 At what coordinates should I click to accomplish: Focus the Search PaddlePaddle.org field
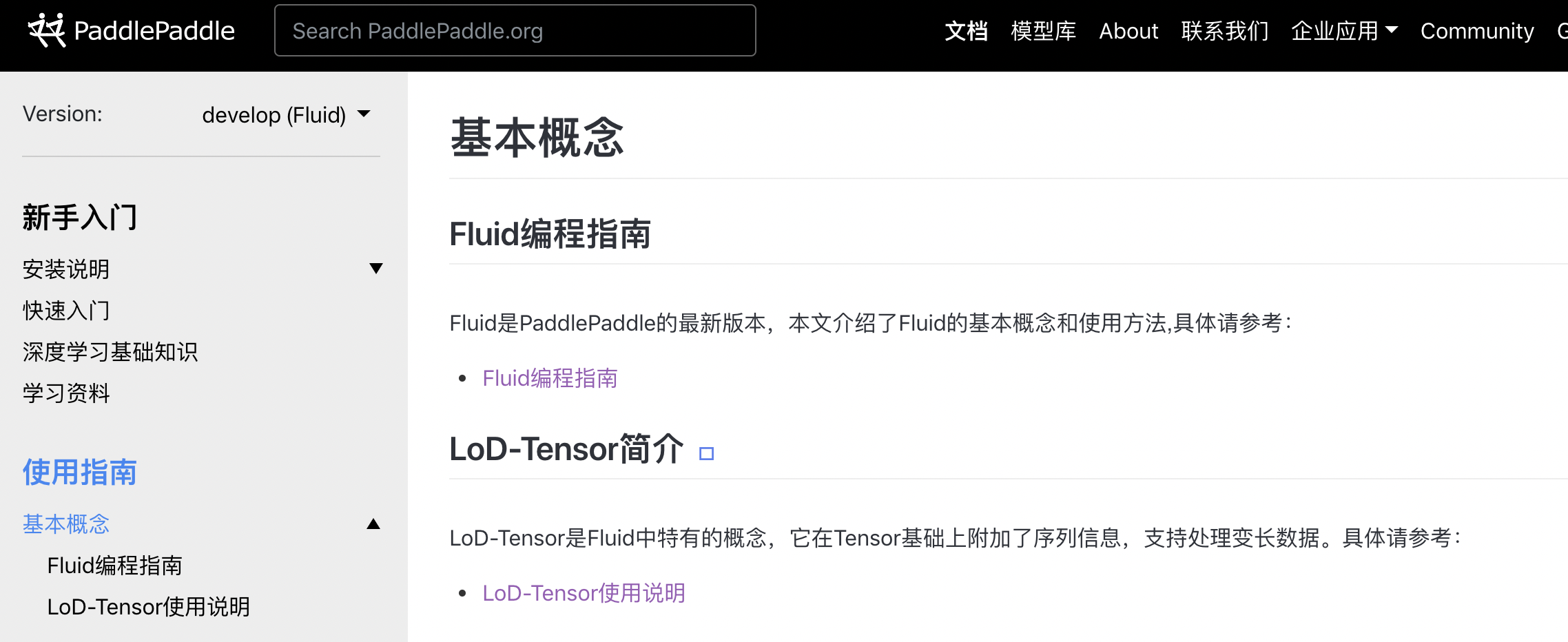[515, 30]
